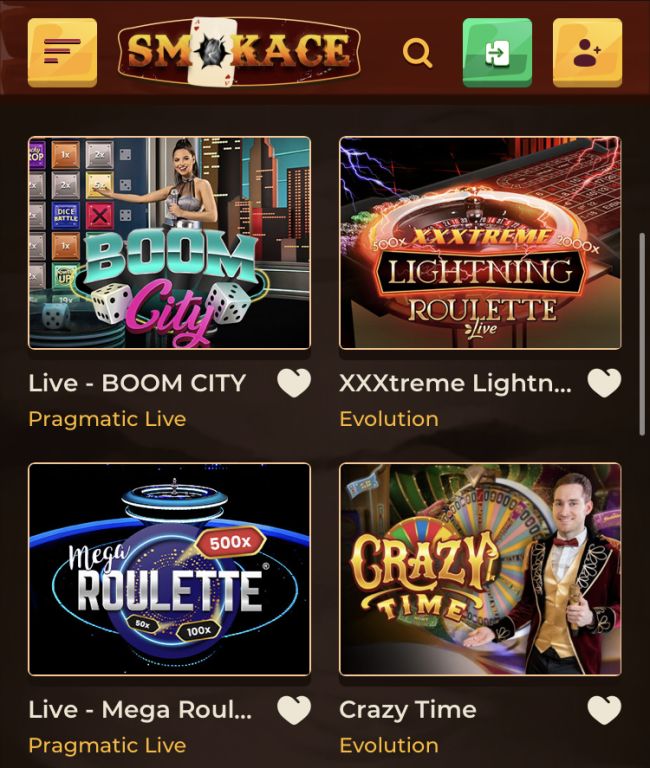The image size is (650, 768).
Task: Favorite Live - Mega Roulette with heart
Action: tap(294, 710)
